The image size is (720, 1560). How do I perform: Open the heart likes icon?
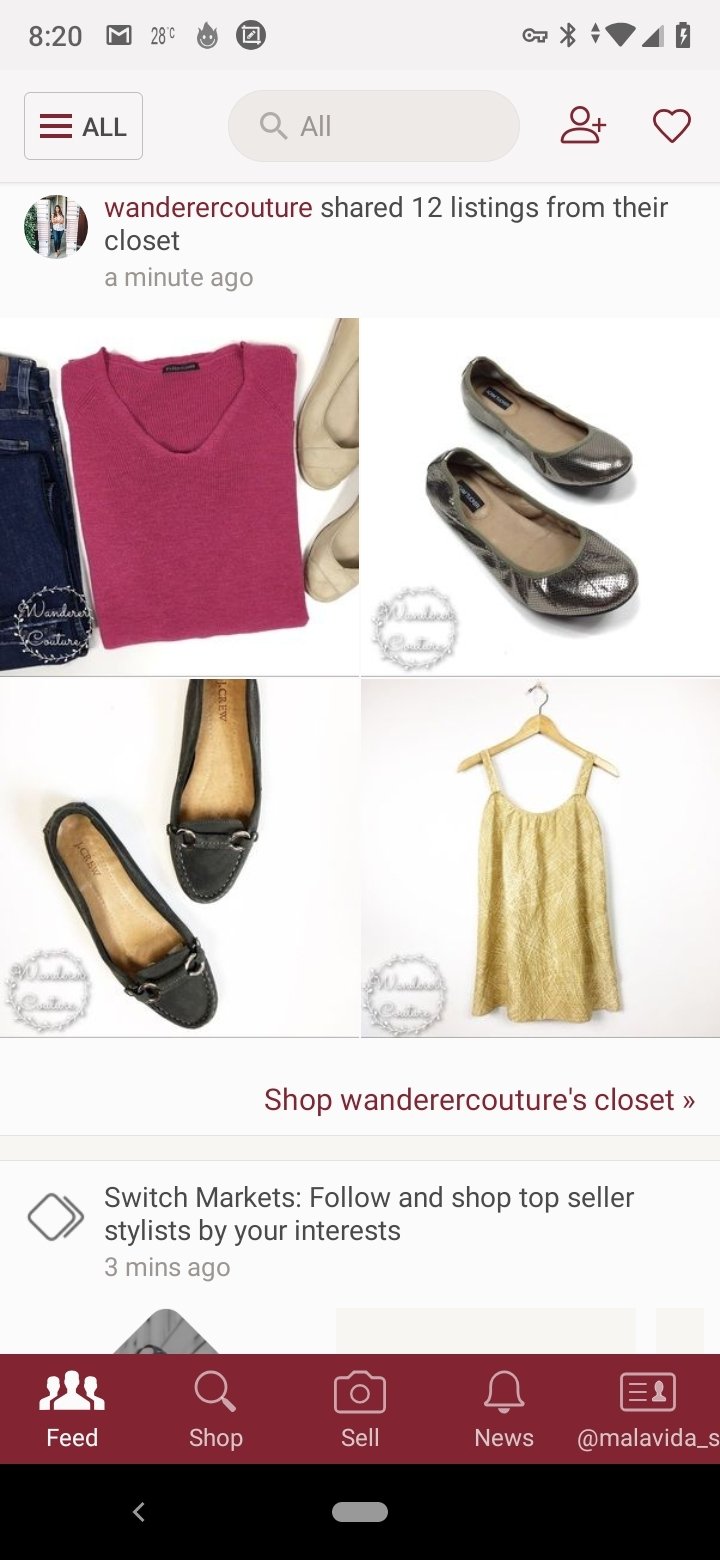tap(672, 126)
